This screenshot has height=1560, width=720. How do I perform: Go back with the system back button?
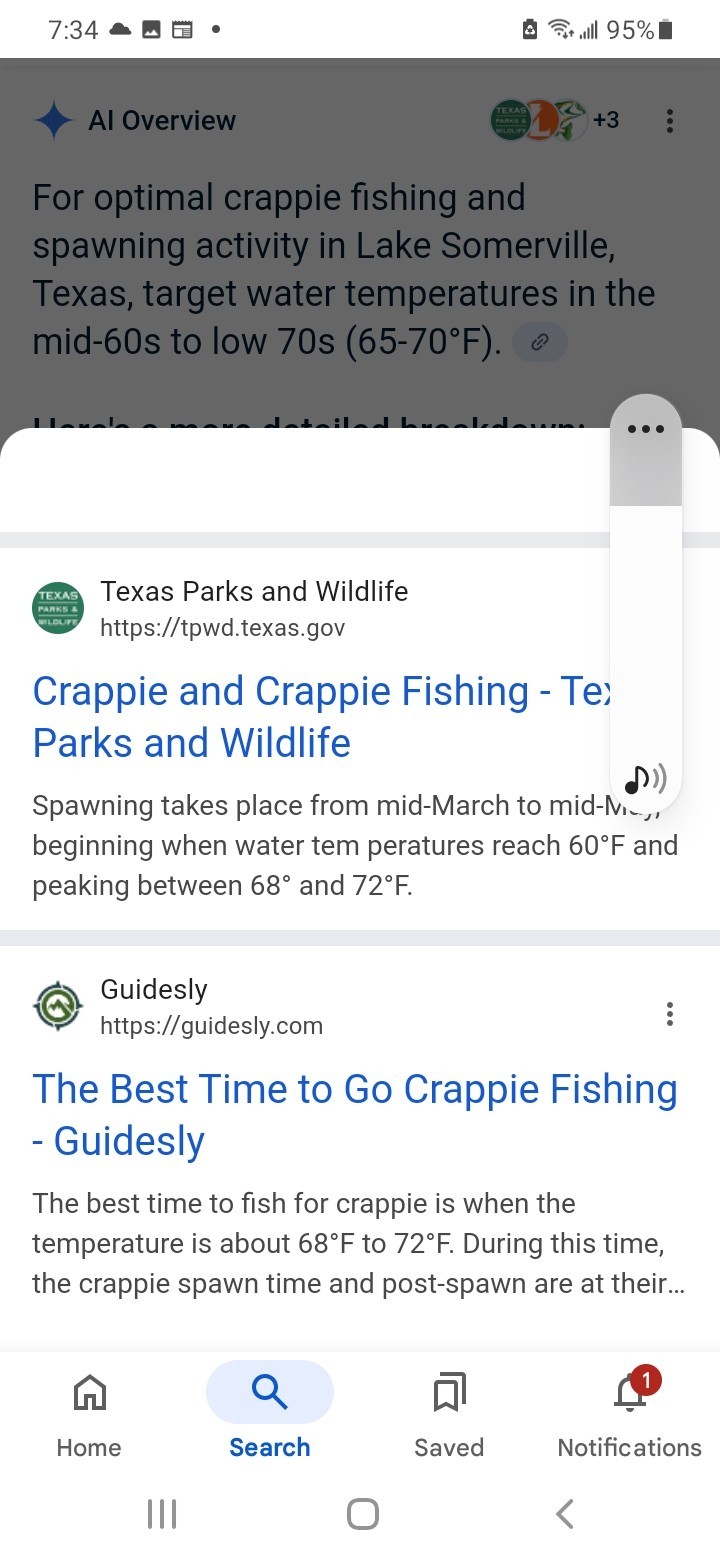click(x=564, y=1514)
